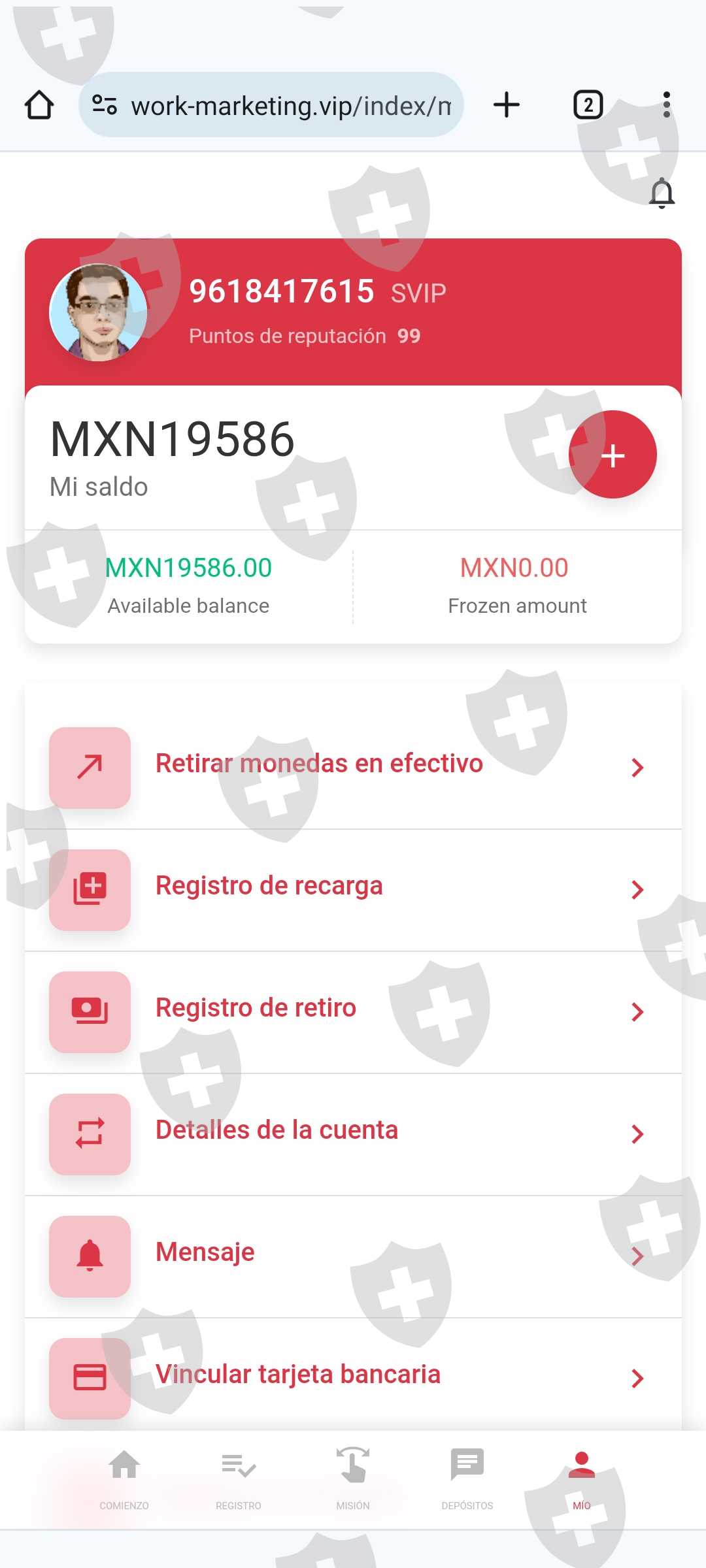
Task: Open the browser overflow menu
Action: click(x=666, y=105)
